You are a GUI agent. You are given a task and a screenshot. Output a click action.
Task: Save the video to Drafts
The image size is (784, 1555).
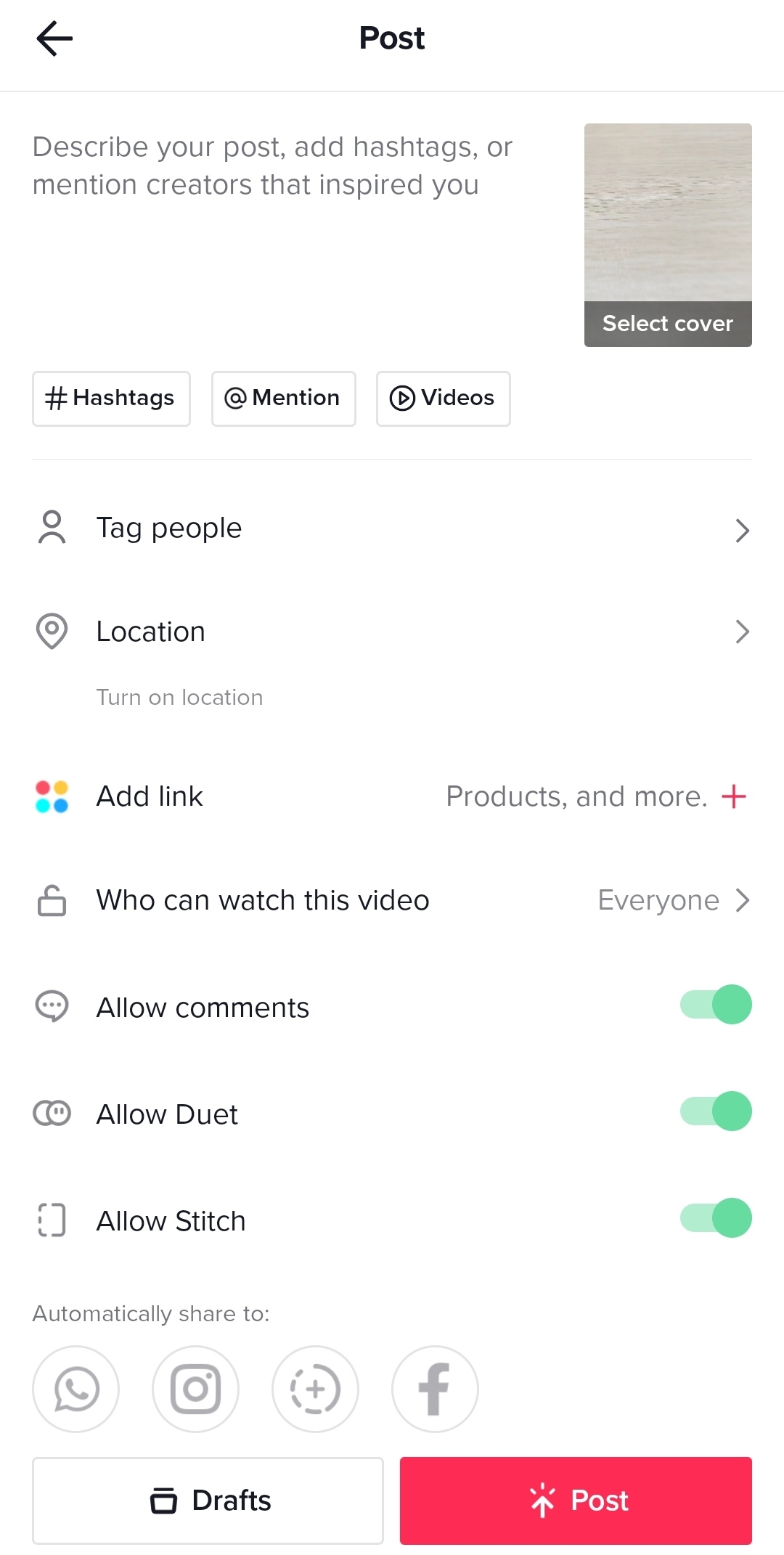click(x=208, y=1501)
